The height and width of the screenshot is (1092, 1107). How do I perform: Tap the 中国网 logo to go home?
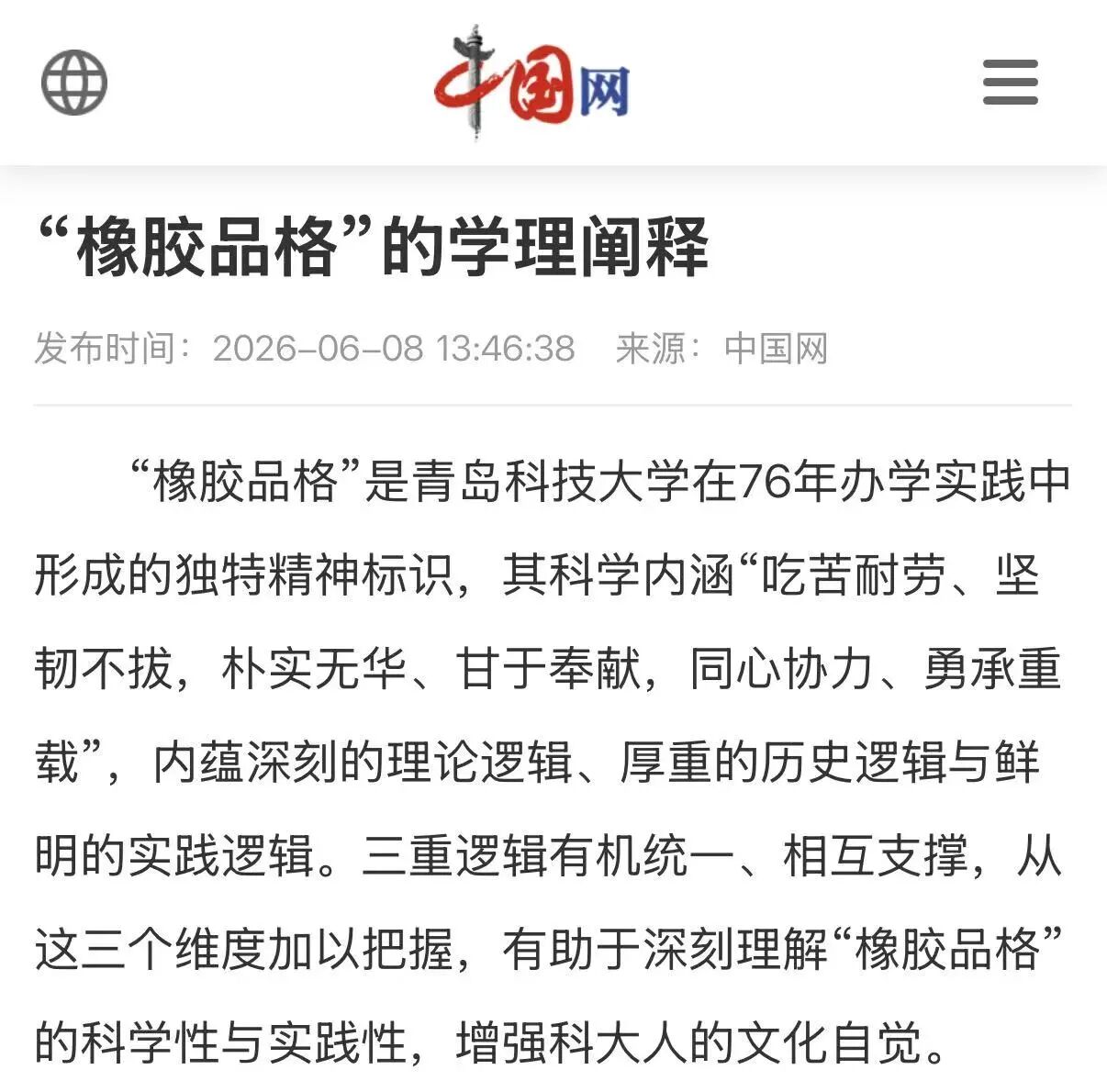[x=531, y=83]
